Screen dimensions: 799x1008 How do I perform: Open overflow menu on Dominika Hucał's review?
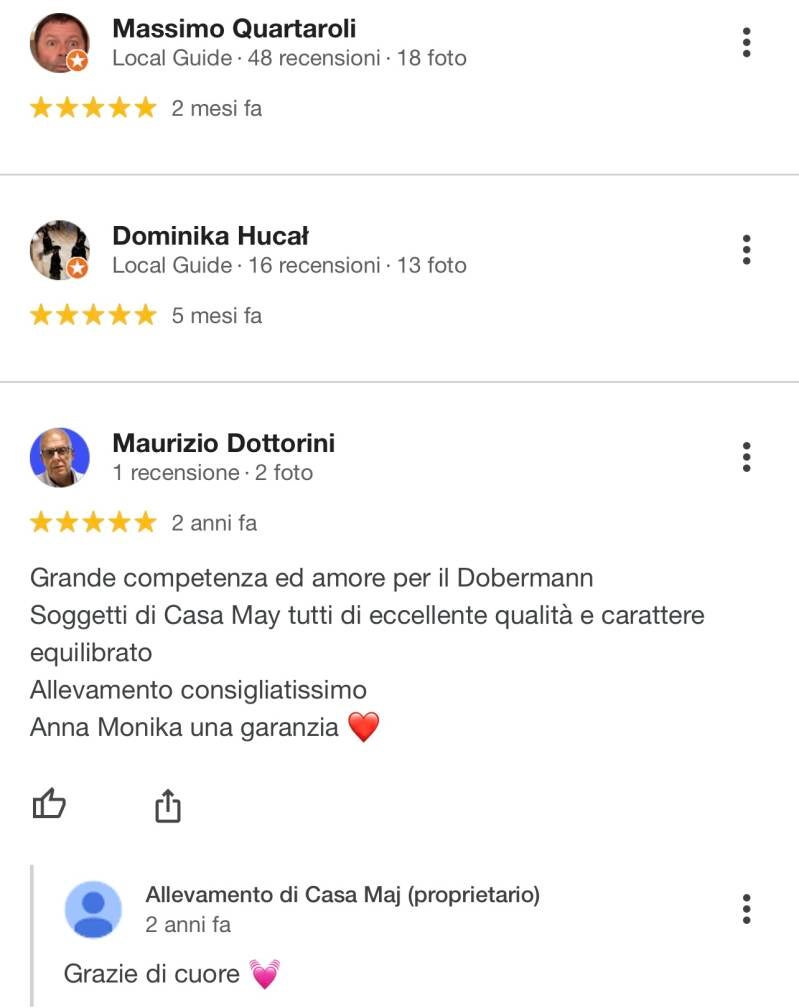(x=746, y=250)
